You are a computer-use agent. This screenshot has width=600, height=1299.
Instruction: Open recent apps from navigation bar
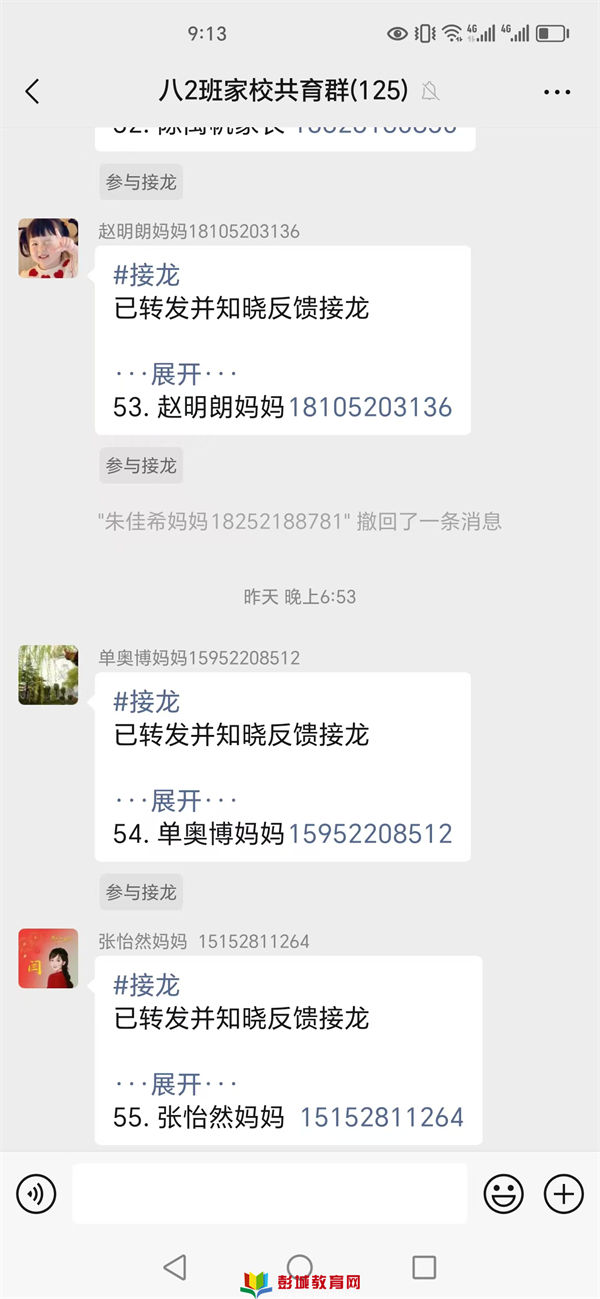coord(424,1267)
